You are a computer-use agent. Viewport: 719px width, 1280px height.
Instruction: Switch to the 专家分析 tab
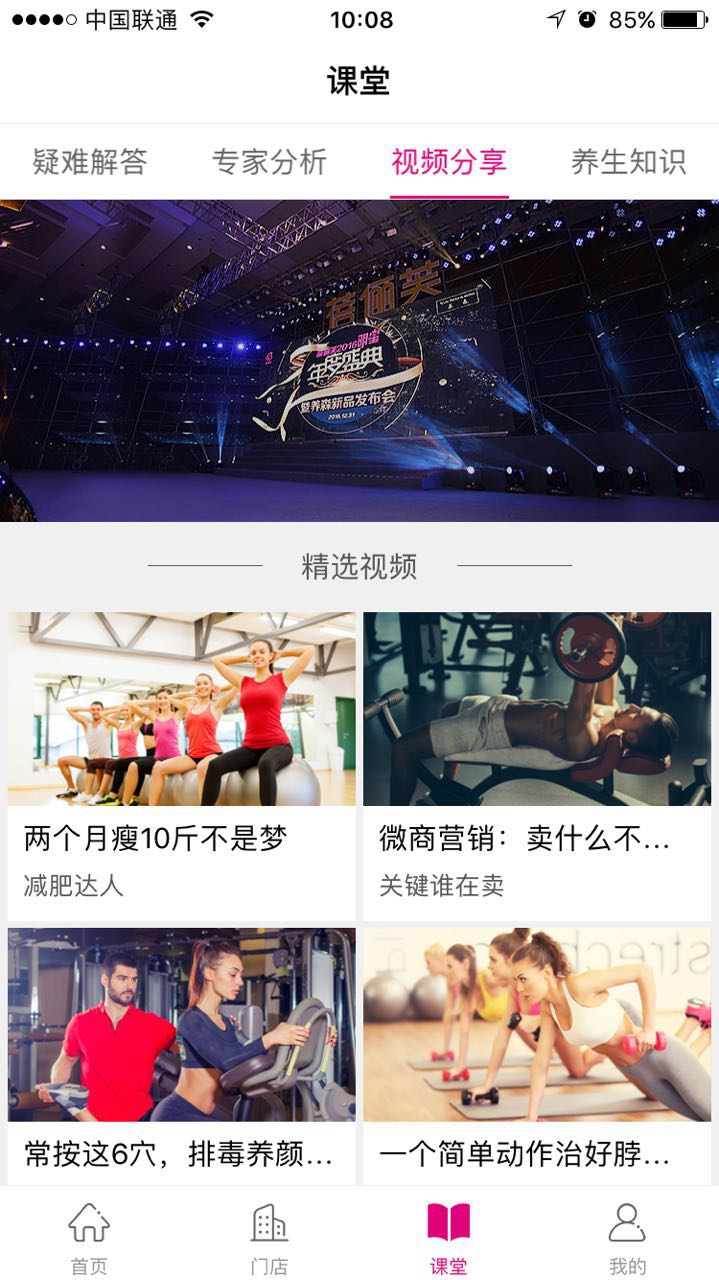(x=269, y=162)
